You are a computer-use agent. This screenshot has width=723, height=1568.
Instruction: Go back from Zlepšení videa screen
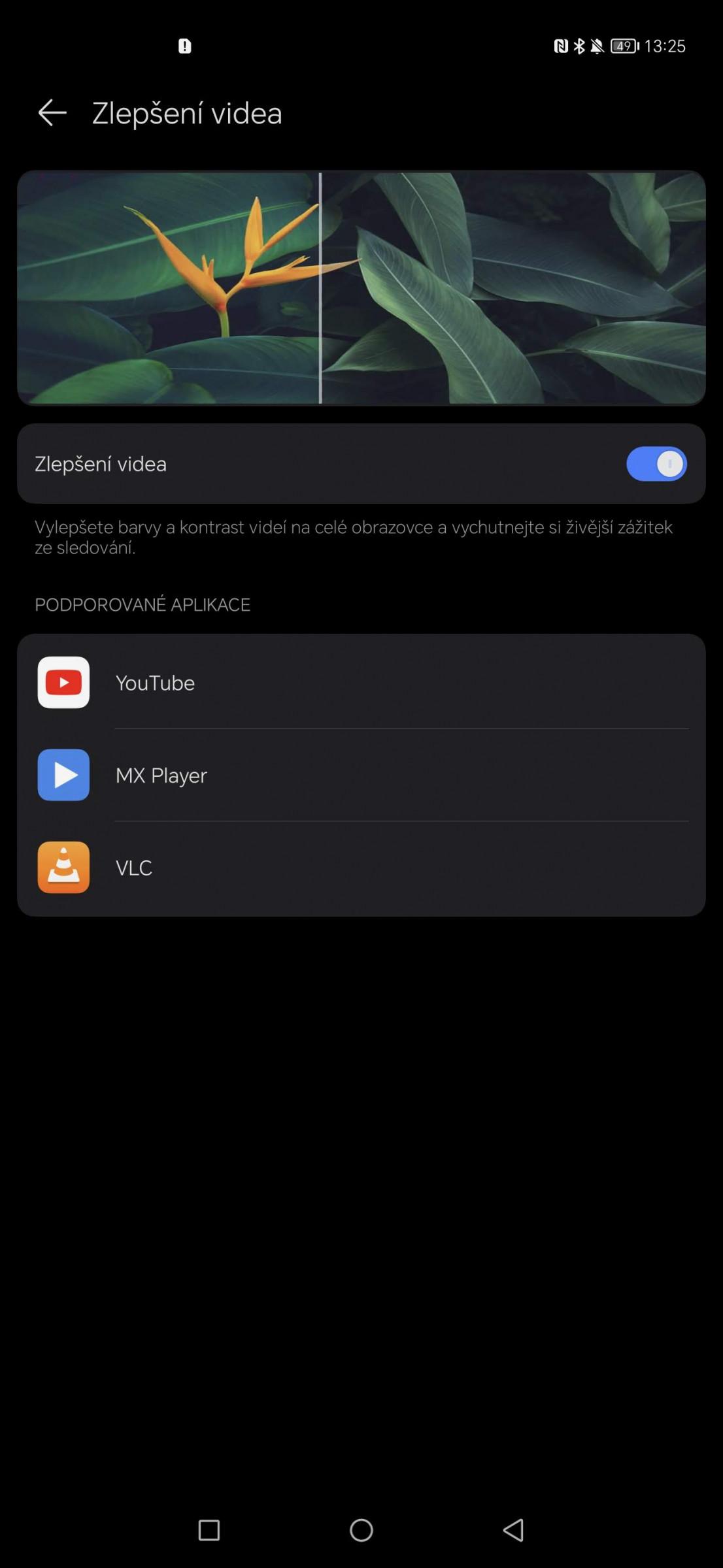(52, 113)
